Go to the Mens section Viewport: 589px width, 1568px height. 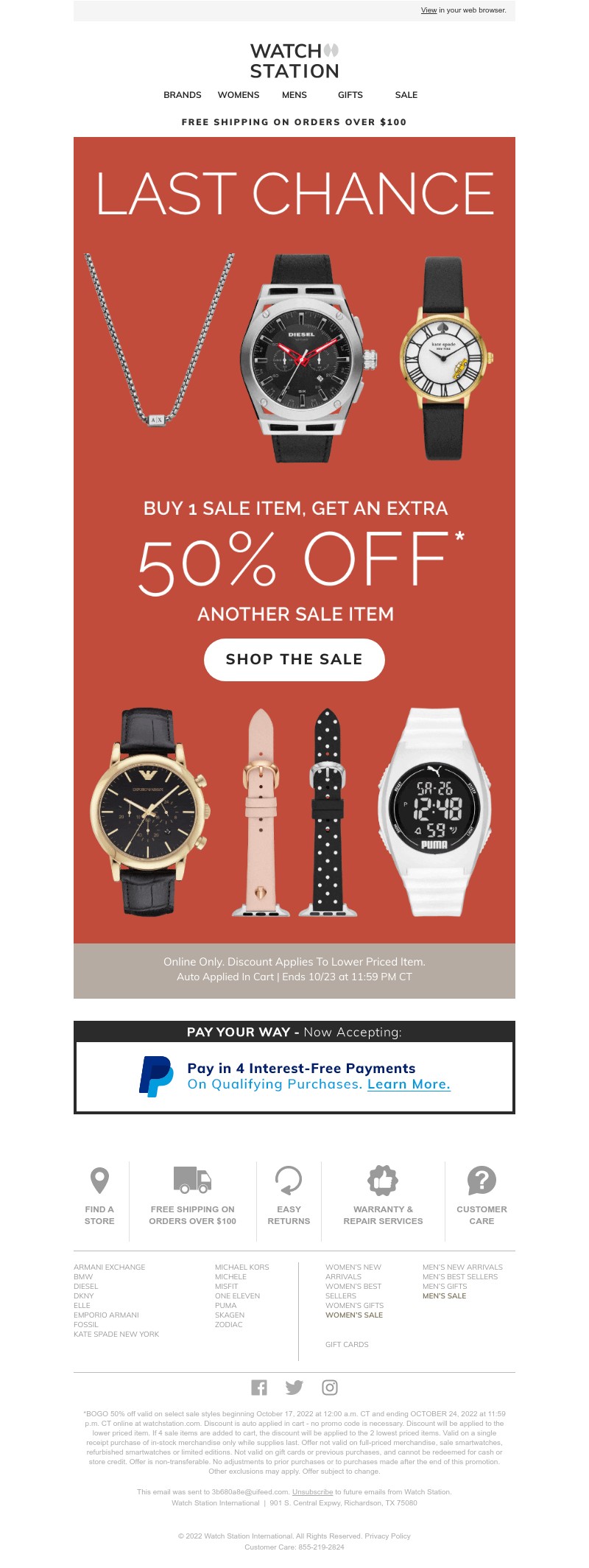pos(294,95)
